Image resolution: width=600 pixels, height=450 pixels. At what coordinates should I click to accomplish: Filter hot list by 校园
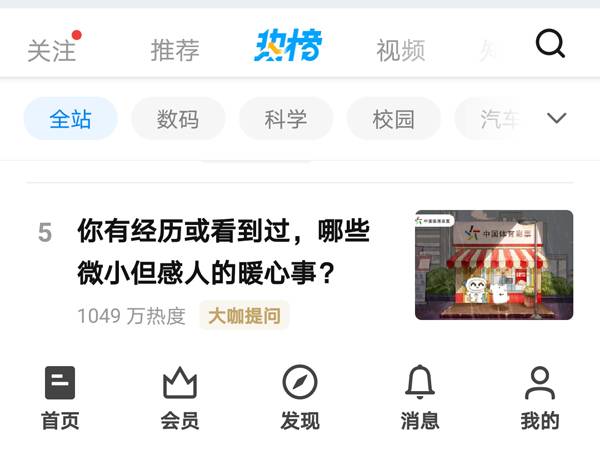[x=393, y=119]
